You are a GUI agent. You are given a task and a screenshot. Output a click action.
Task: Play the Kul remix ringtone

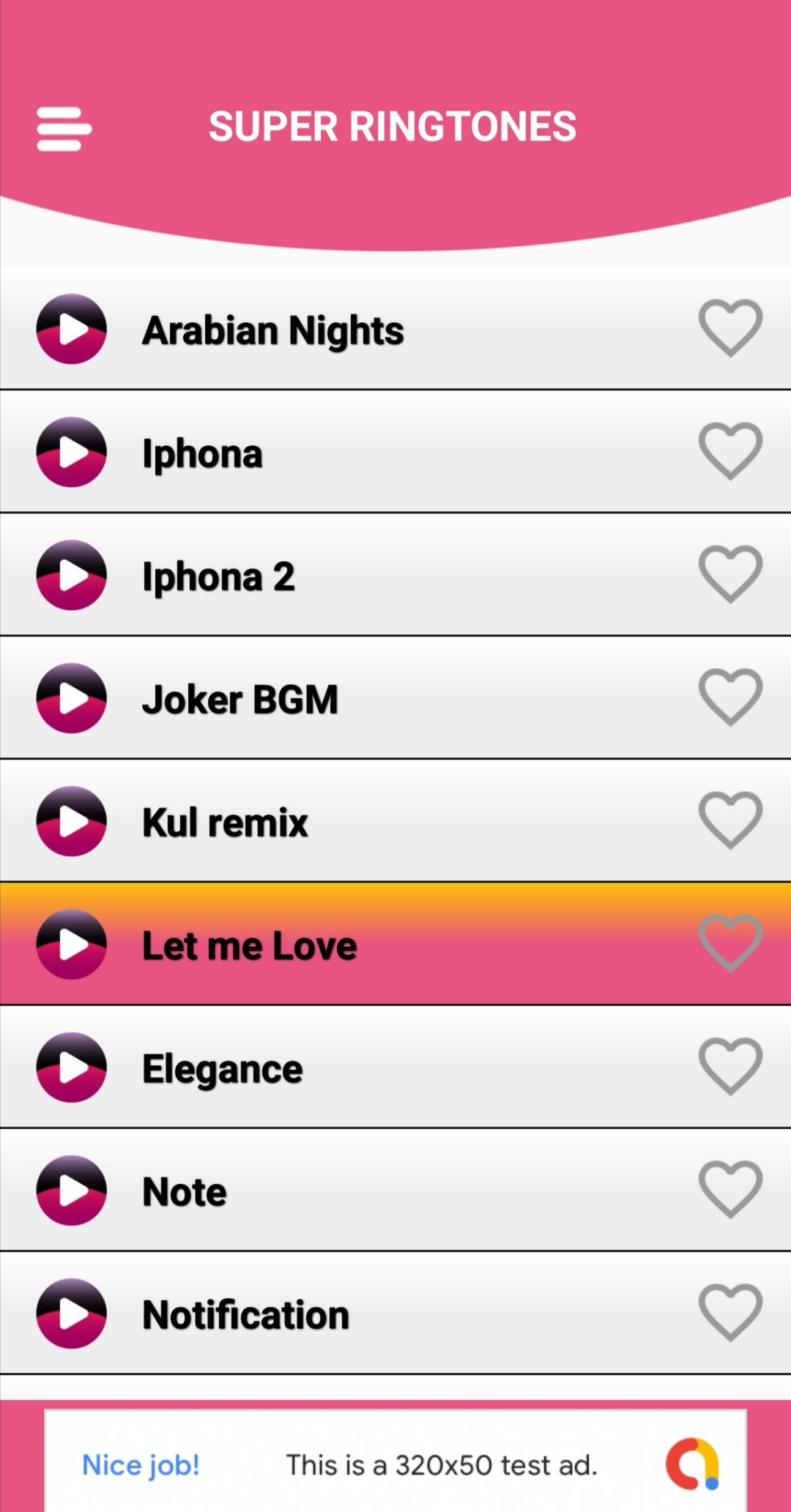[71, 821]
